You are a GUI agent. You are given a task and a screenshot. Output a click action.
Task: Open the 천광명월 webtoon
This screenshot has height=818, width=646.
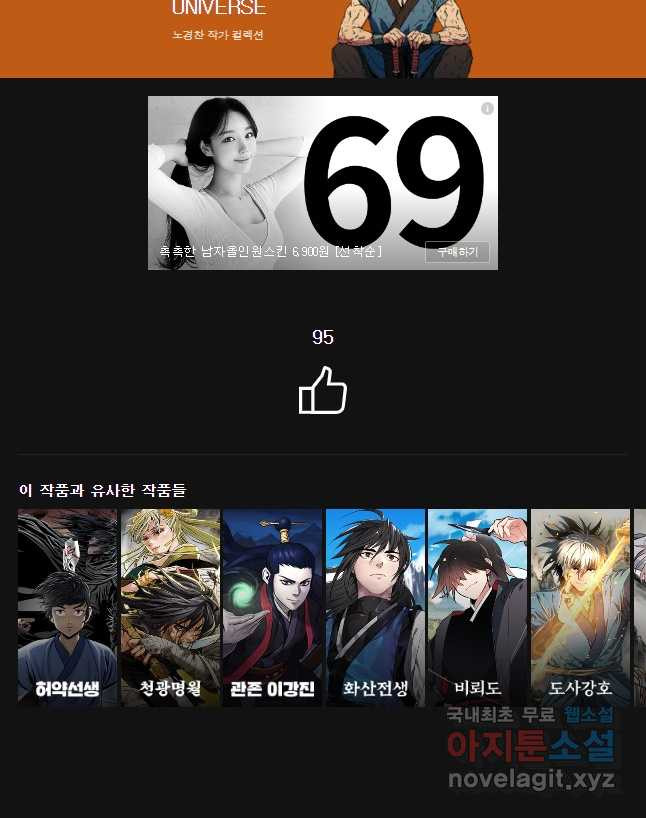(x=170, y=607)
